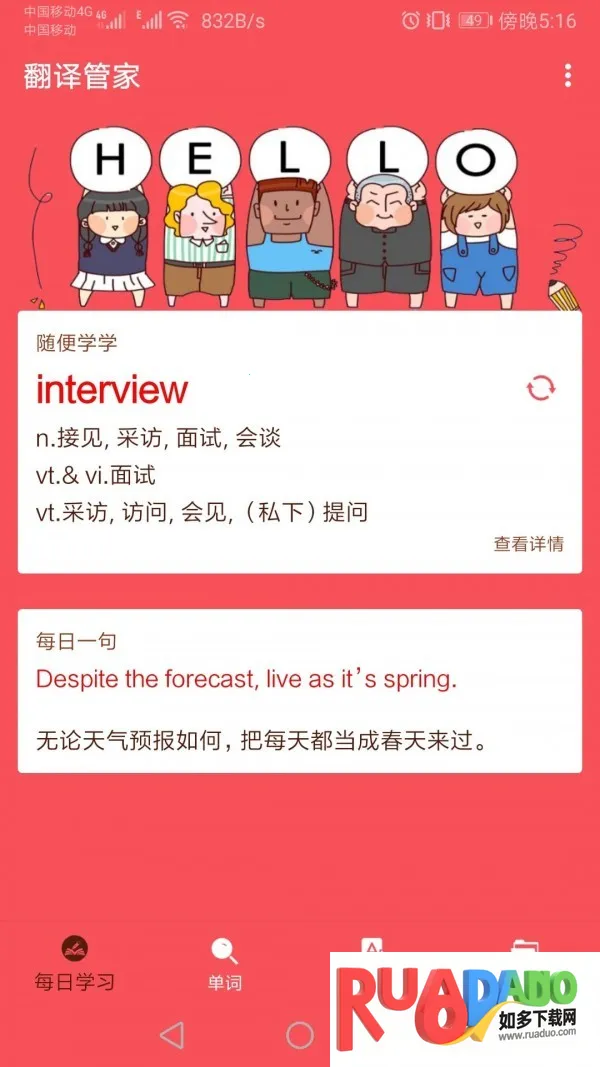
Task: Switch to the 单词 tab
Action: 224,962
